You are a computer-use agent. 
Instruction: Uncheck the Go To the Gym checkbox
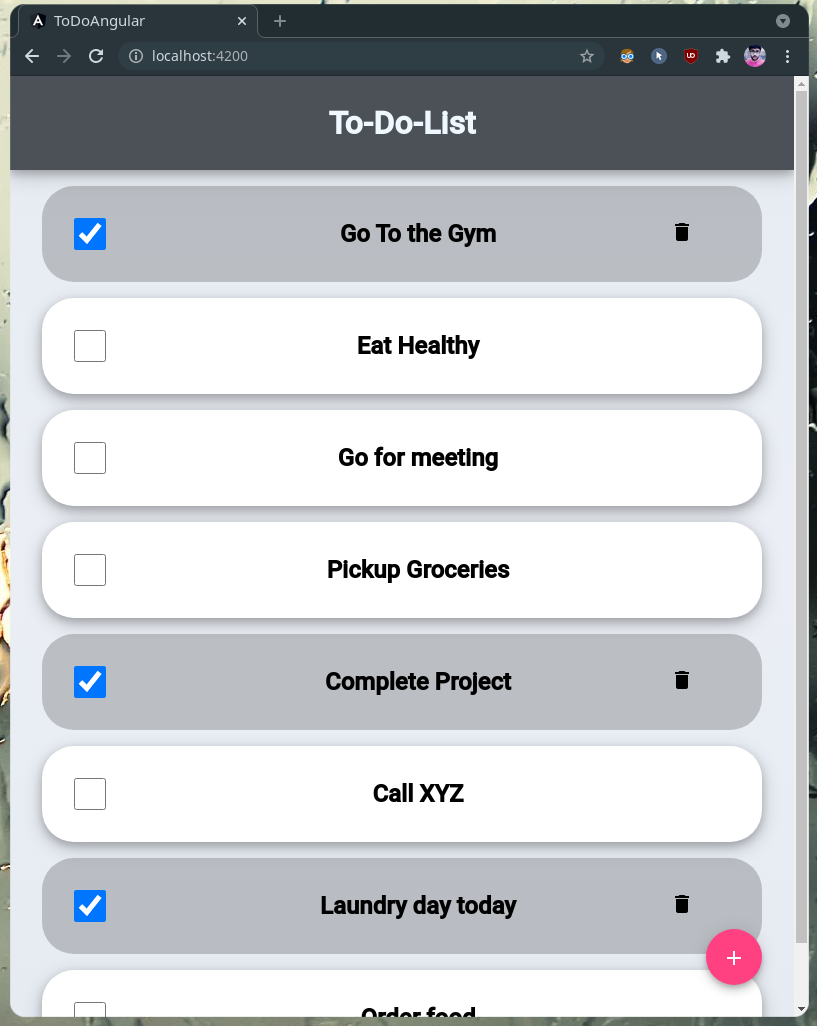(90, 234)
